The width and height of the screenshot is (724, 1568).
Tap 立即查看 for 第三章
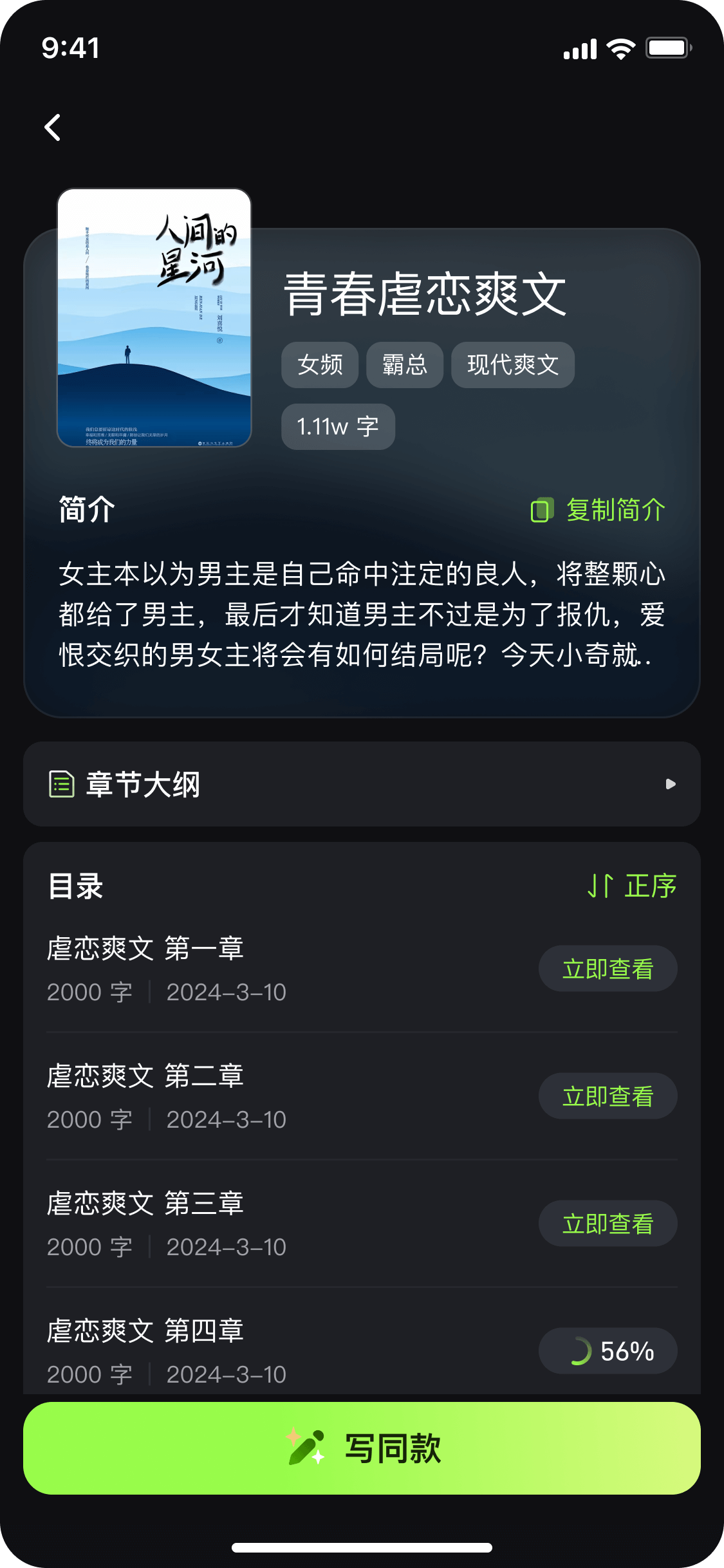pyautogui.click(x=608, y=1224)
